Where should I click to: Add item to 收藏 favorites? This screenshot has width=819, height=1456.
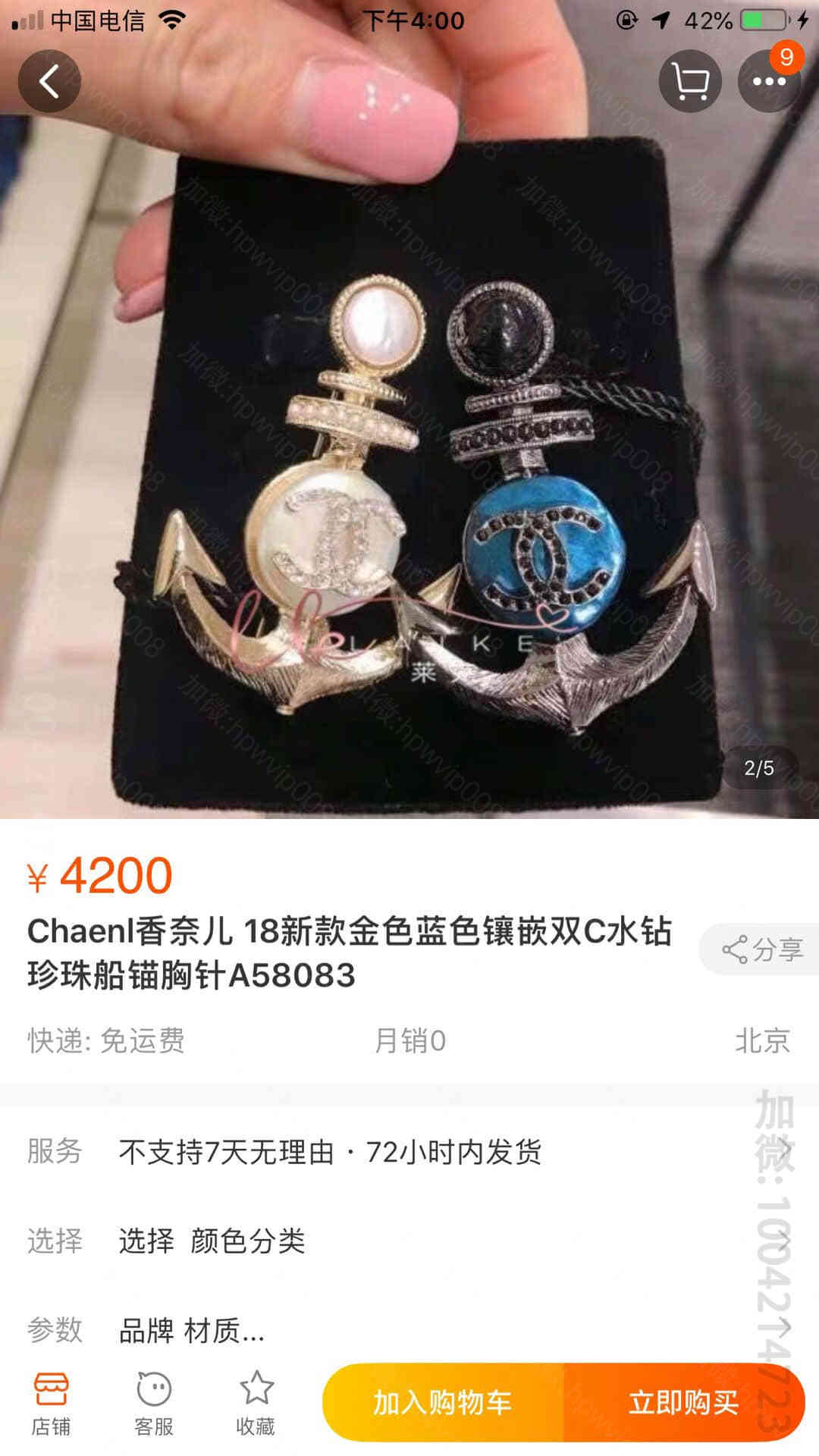pyautogui.click(x=256, y=1403)
